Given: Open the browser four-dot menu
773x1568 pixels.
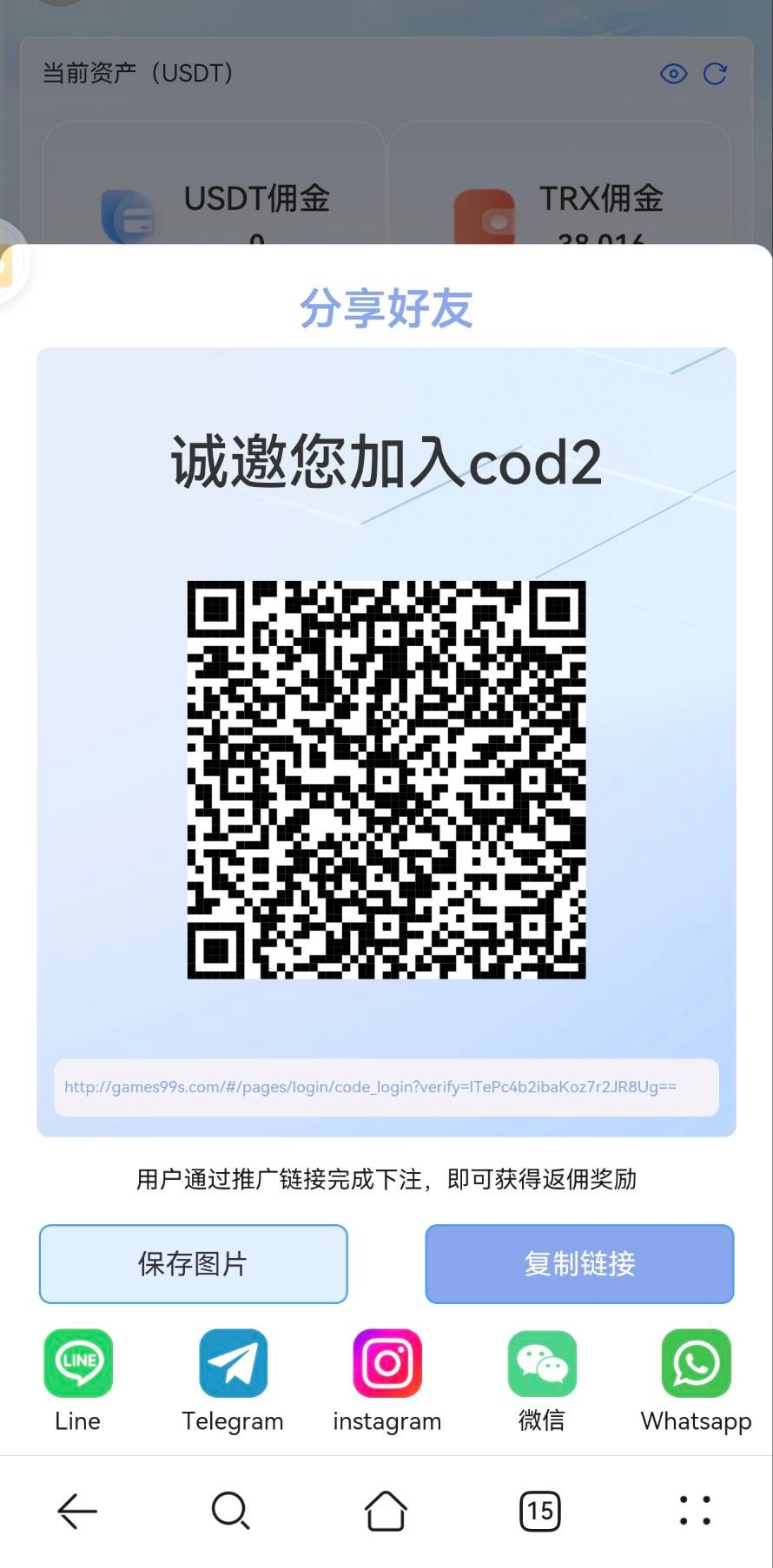Looking at the screenshot, I should (x=695, y=1512).
